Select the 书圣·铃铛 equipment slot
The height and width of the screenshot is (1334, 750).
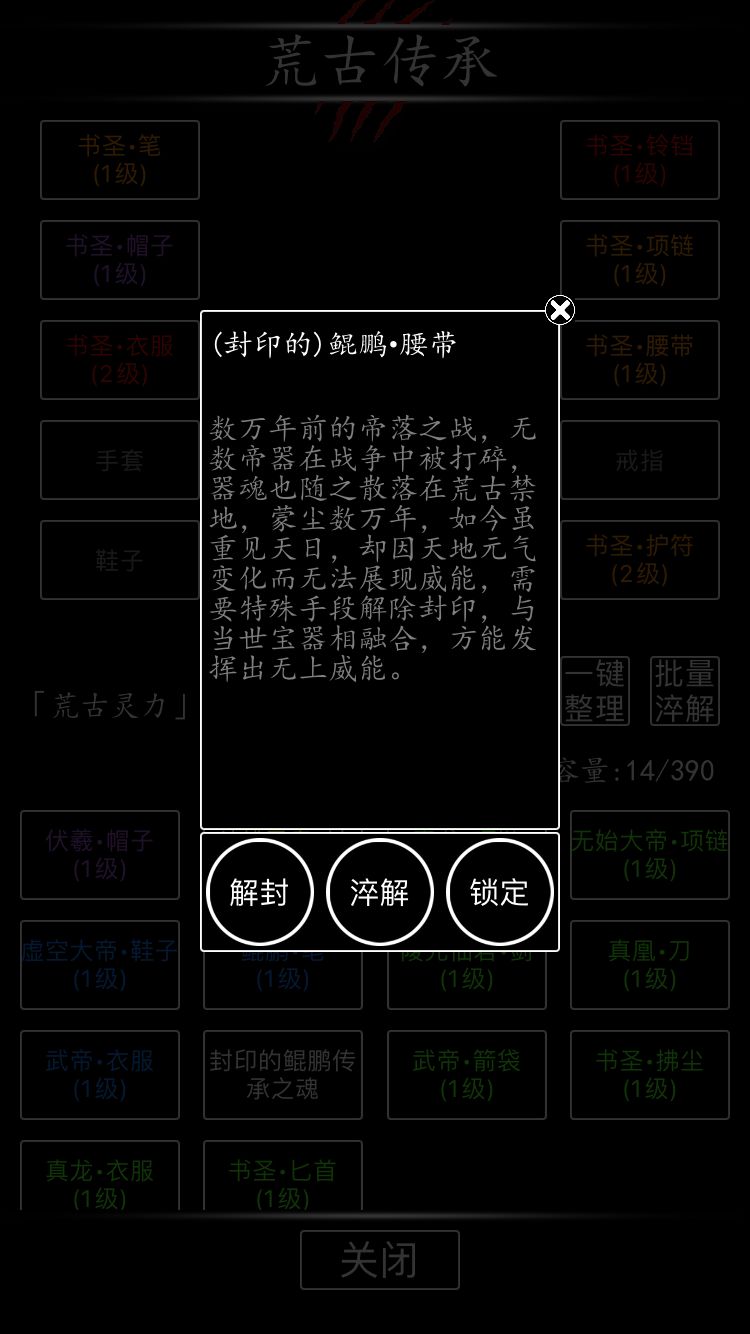pyautogui.click(x=640, y=160)
